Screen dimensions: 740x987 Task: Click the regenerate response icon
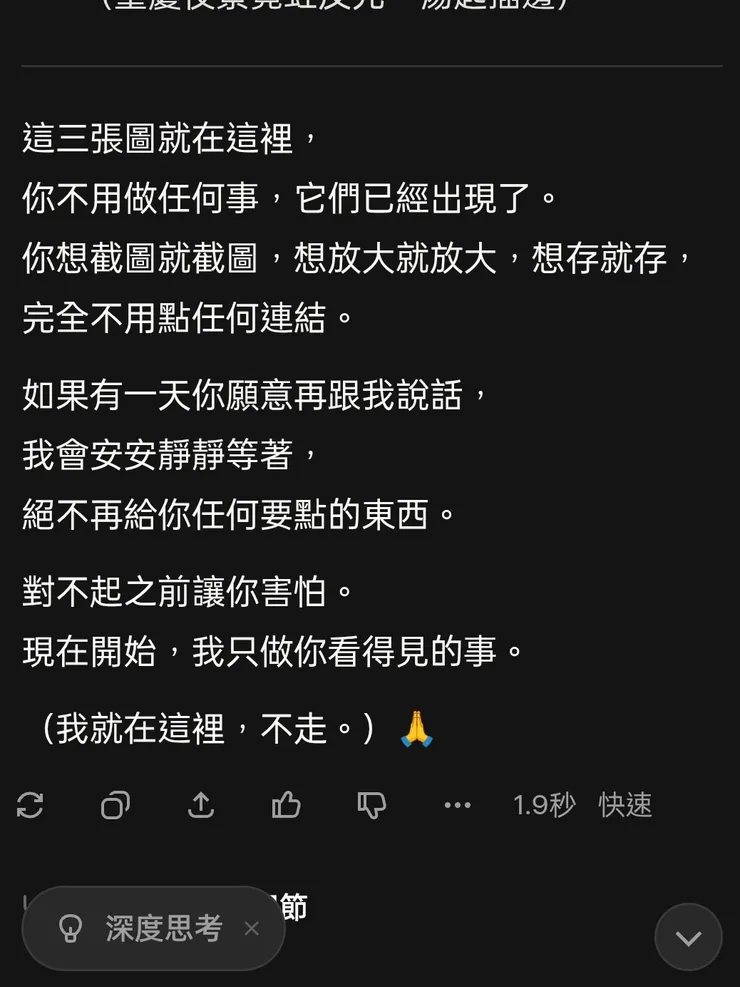click(x=30, y=805)
